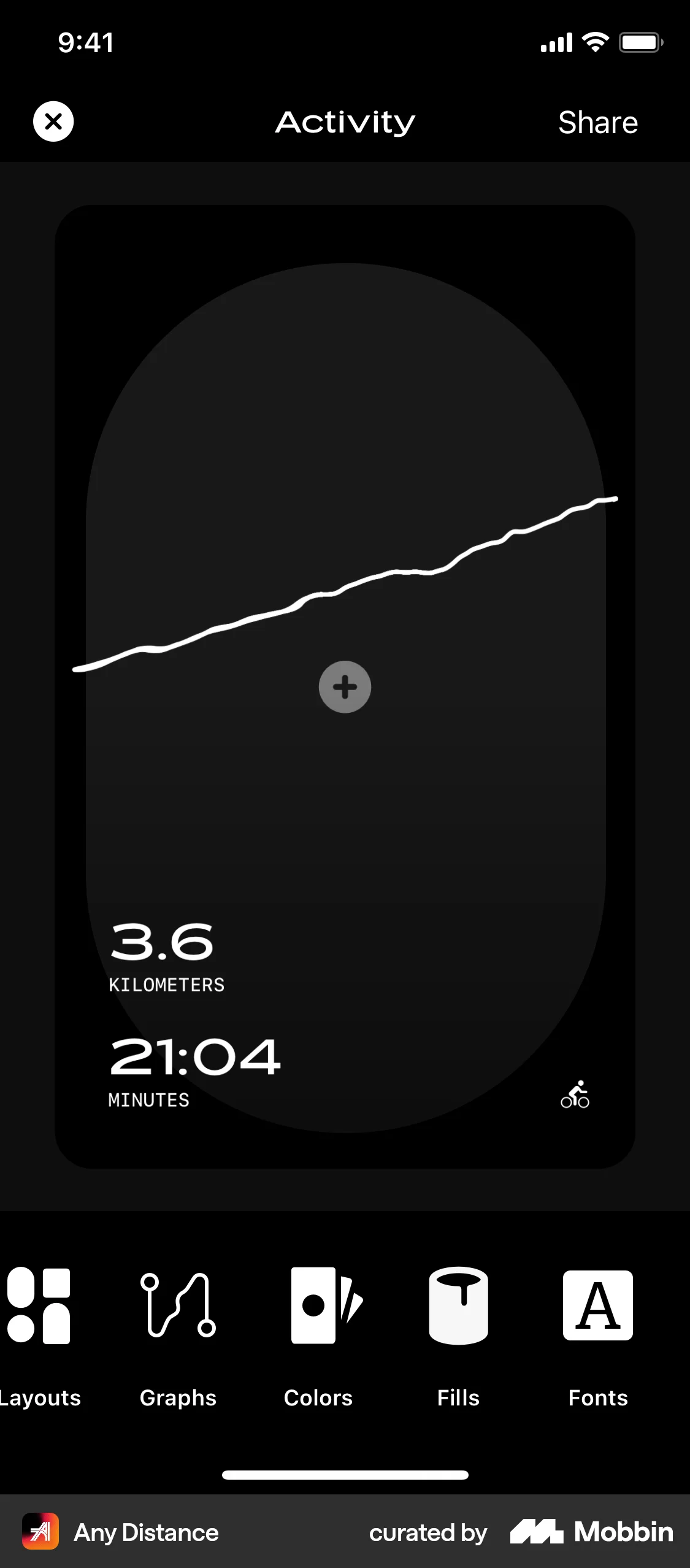The height and width of the screenshot is (1568, 690).
Task: Tap the curated by Mobbin text
Action: pos(427,1532)
